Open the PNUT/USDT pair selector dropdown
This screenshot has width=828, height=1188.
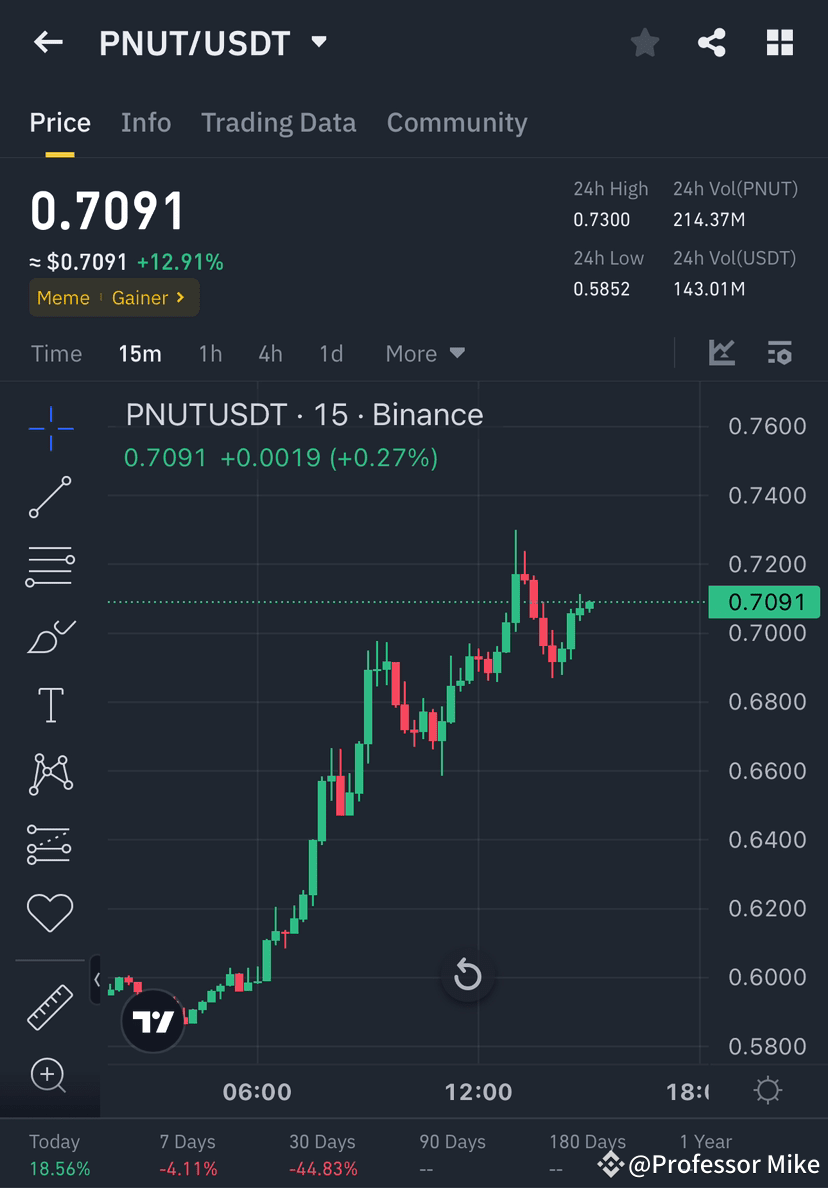(x=318, y=42)
